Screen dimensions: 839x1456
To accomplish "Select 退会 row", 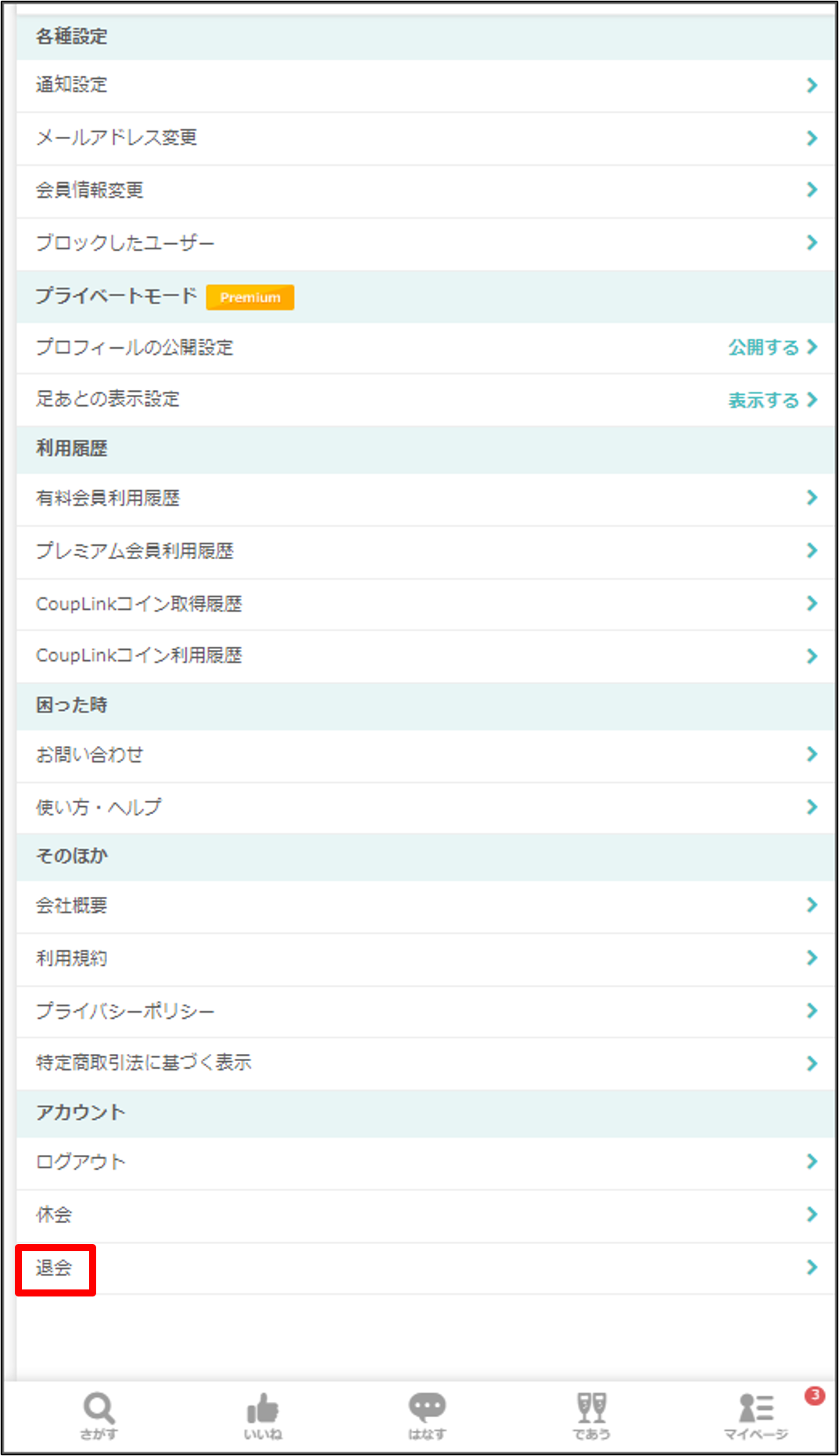I will [x=422, y=1268].
